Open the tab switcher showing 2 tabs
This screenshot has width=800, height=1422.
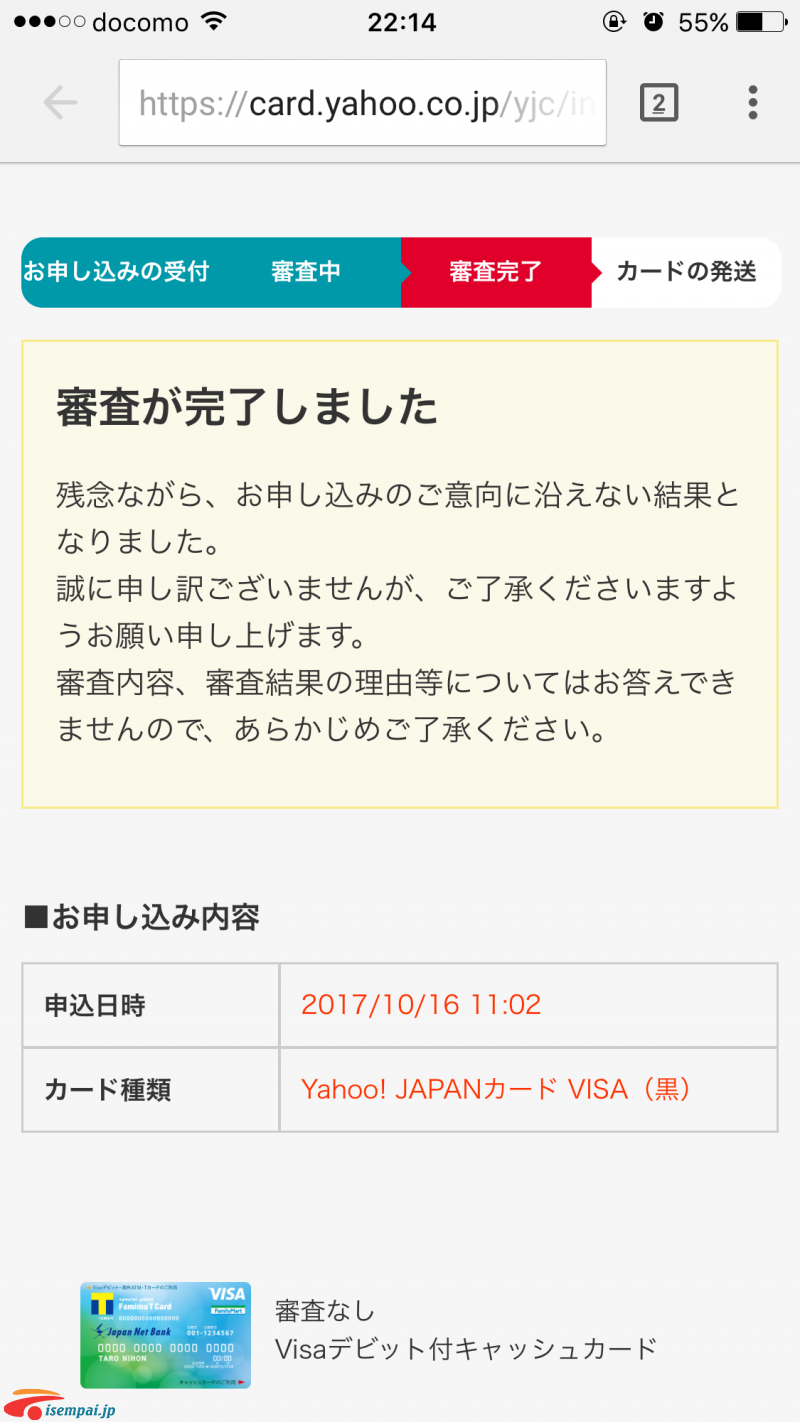pyautogui.click(x=659, y=103)
